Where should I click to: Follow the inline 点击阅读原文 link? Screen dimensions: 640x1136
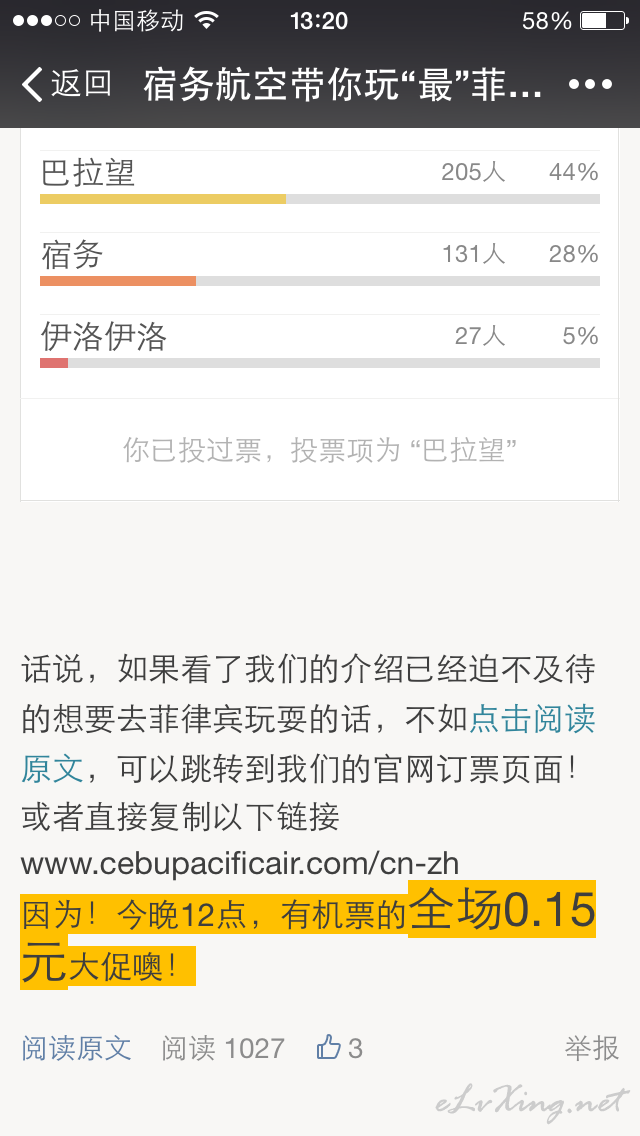tap(533, 719)
